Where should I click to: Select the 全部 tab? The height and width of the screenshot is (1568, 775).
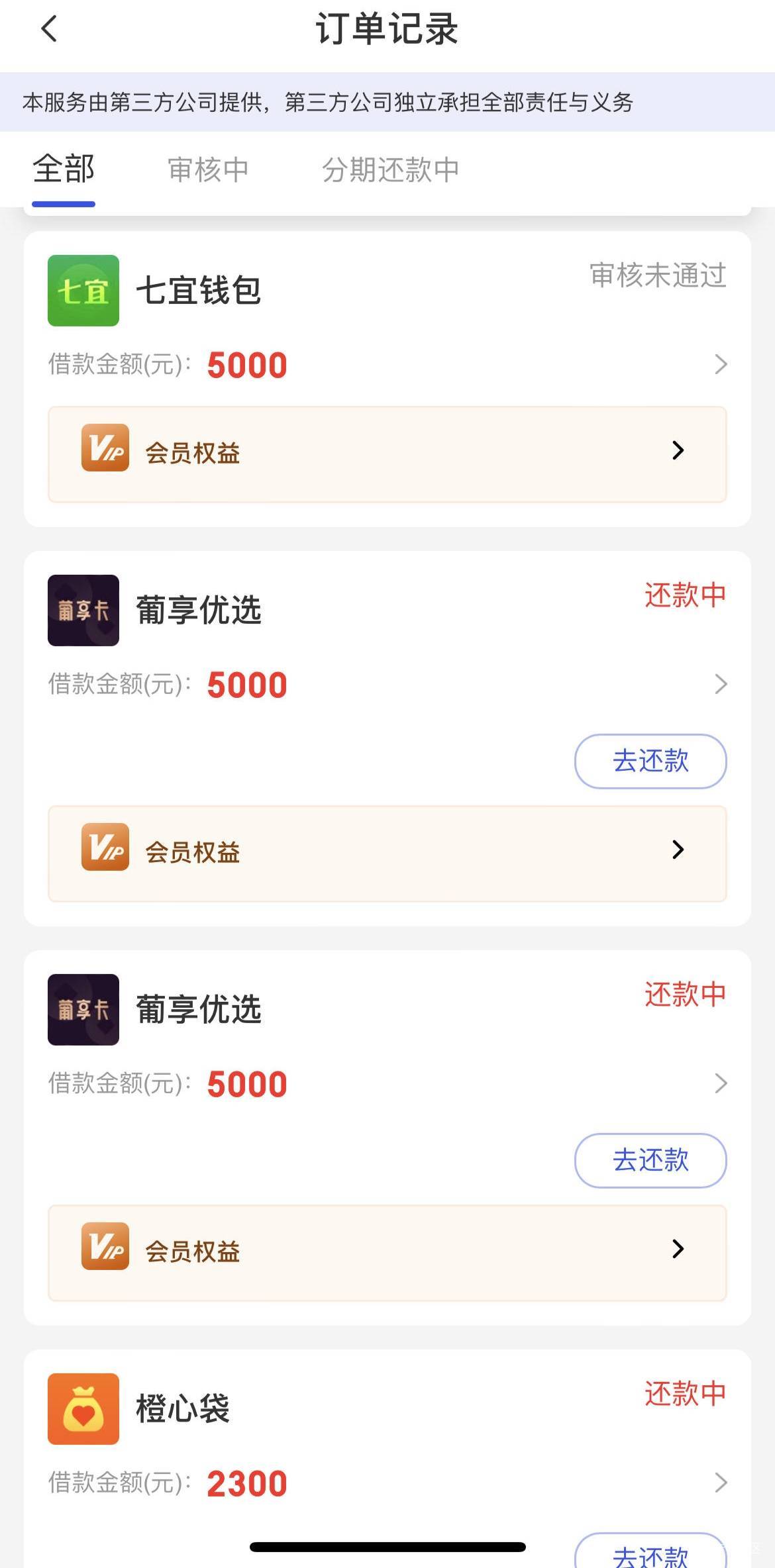pyautogui.click(x=64, y=170)
